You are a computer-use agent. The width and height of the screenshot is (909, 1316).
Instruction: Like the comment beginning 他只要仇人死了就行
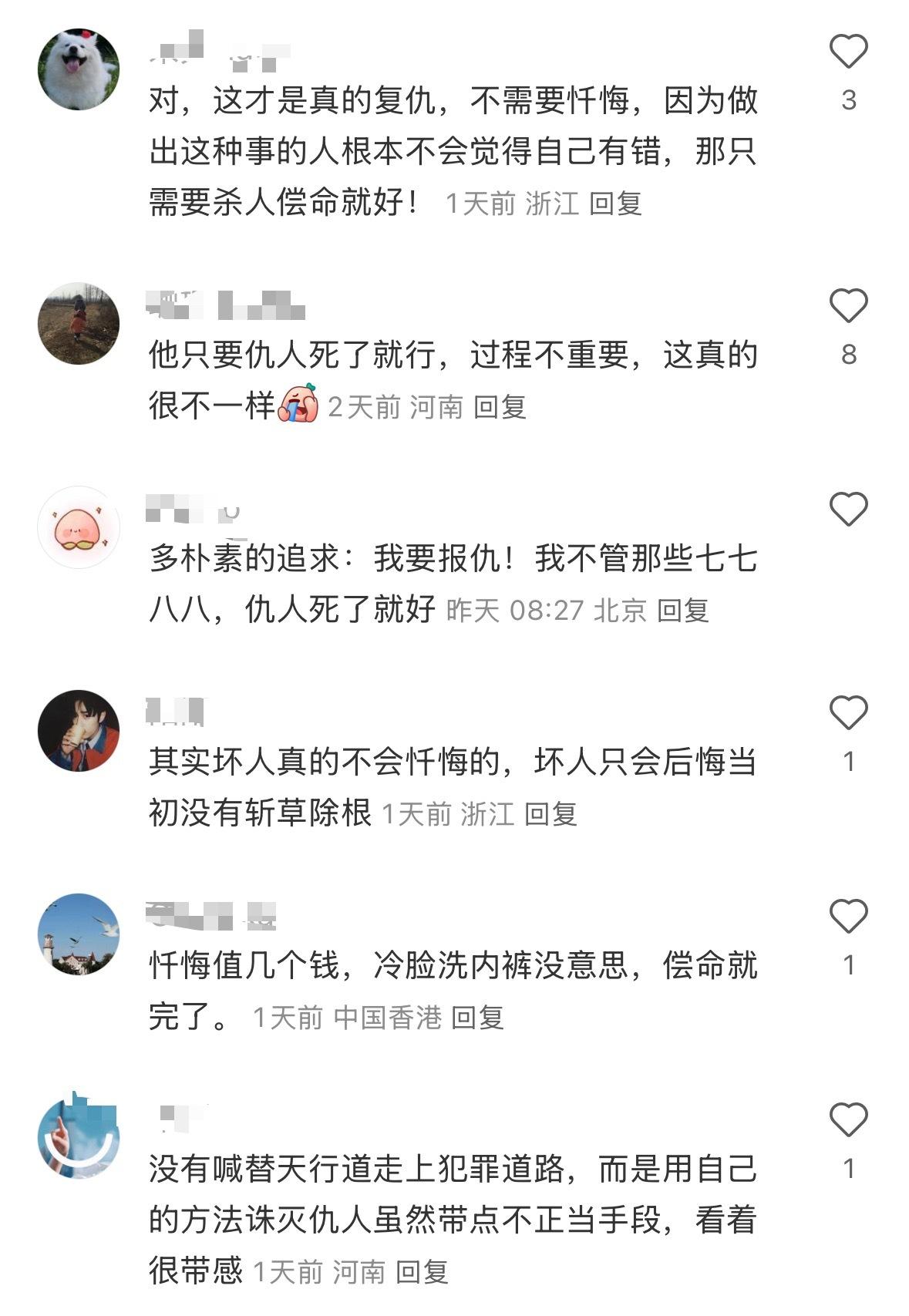pyautogui.click(x=848, y=306)
